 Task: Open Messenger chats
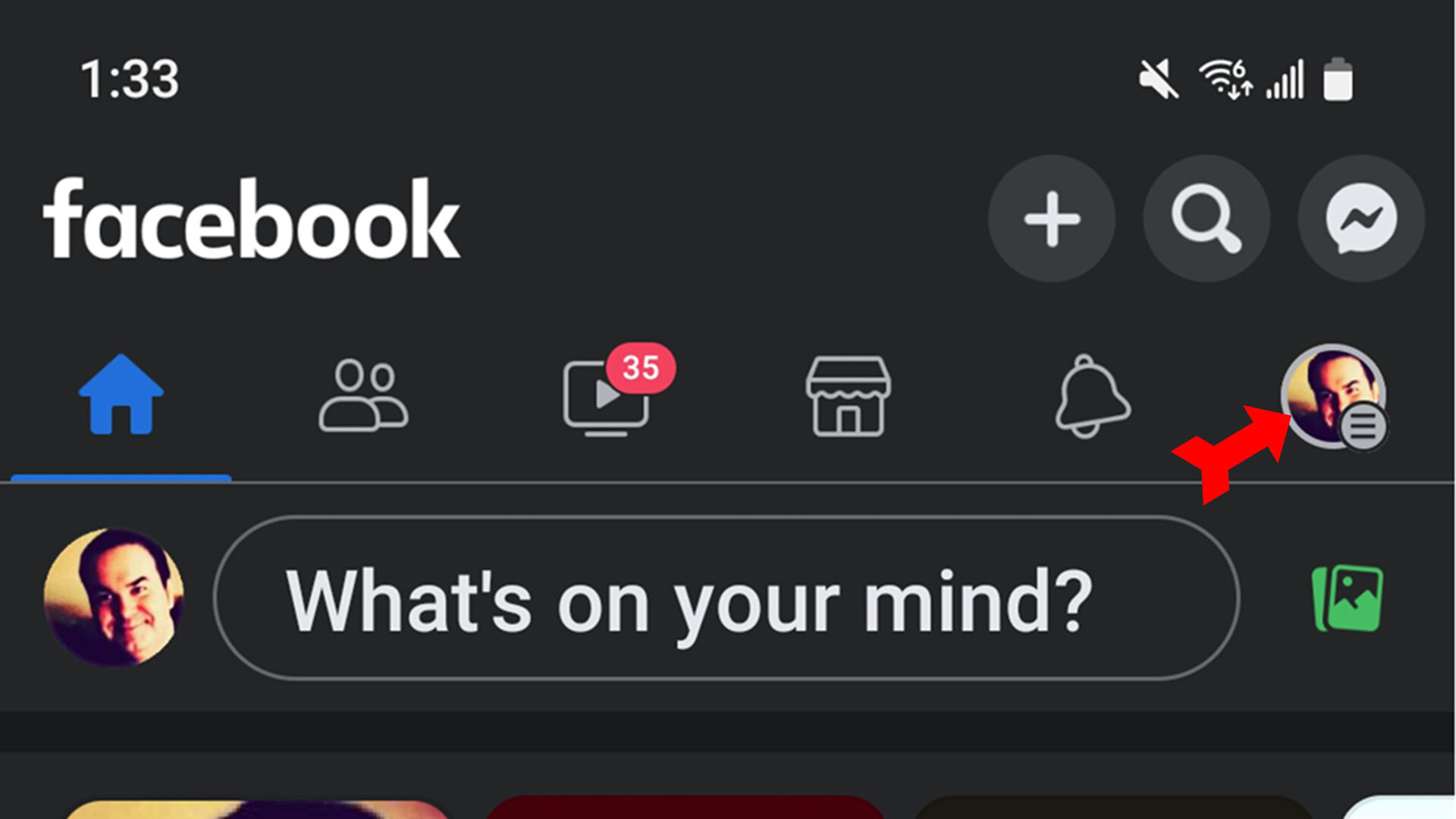pos(1361,219)
